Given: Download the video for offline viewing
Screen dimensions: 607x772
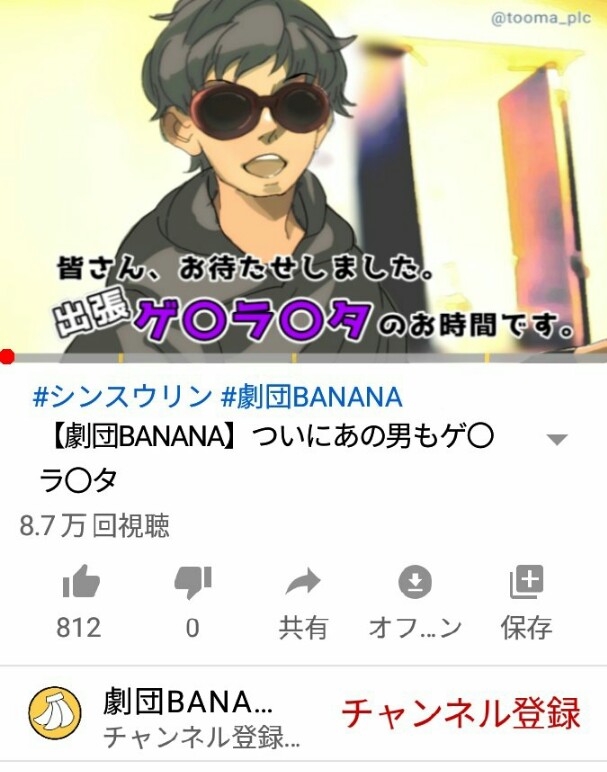Looking at the screenshot, I should (414, 583).
